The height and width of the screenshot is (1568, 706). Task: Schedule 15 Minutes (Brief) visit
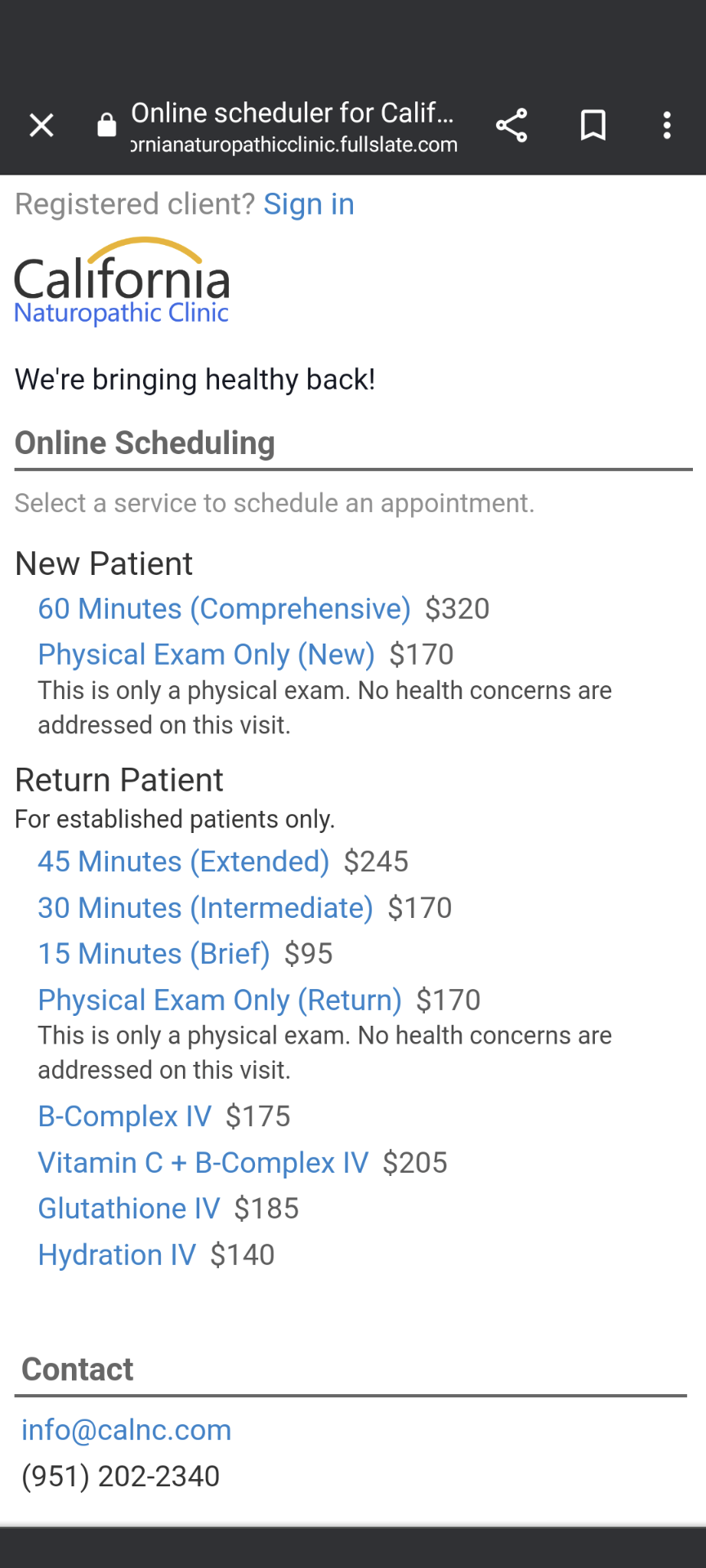pos(154,954)
